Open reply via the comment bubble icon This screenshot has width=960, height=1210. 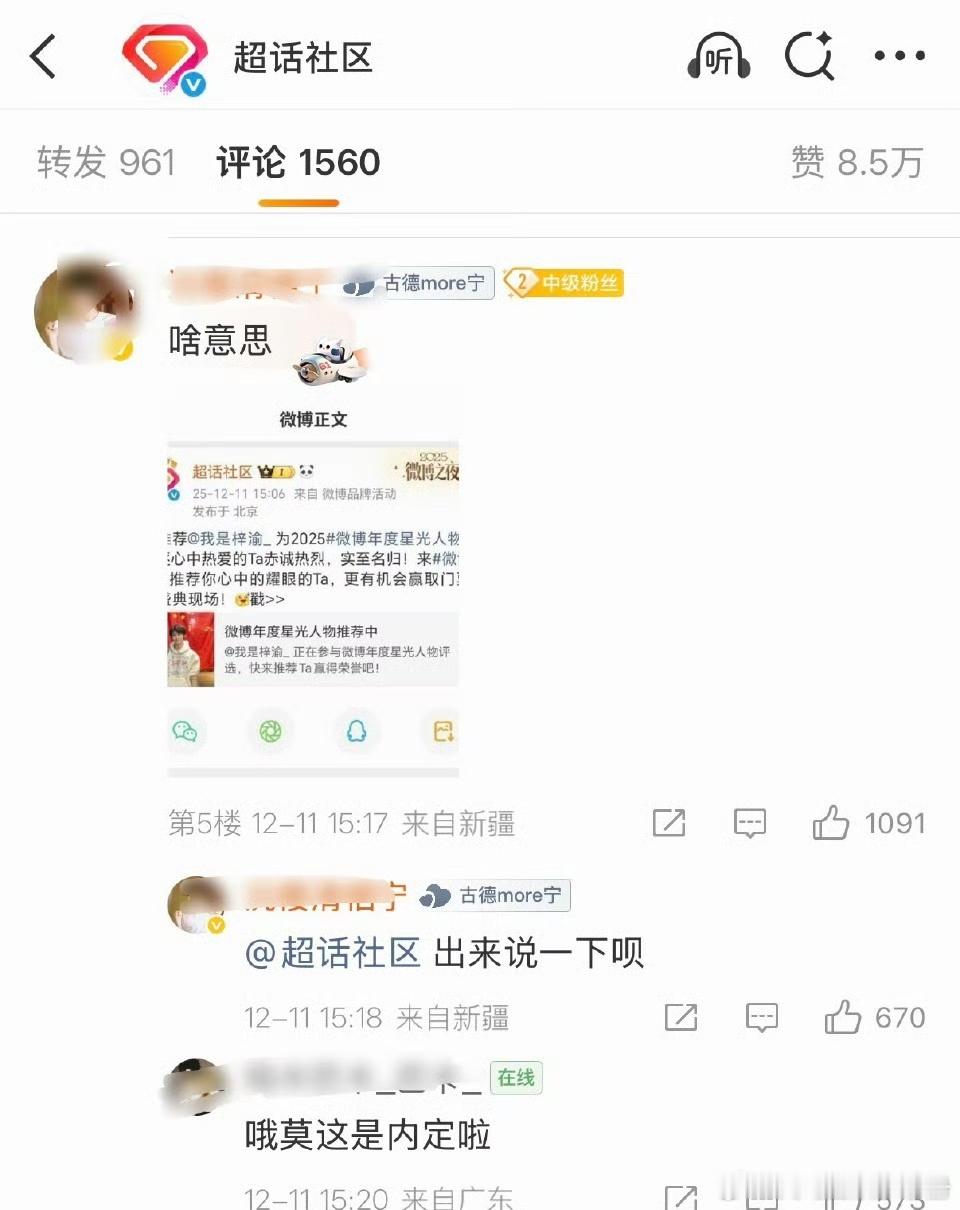[x=748, y=823]
